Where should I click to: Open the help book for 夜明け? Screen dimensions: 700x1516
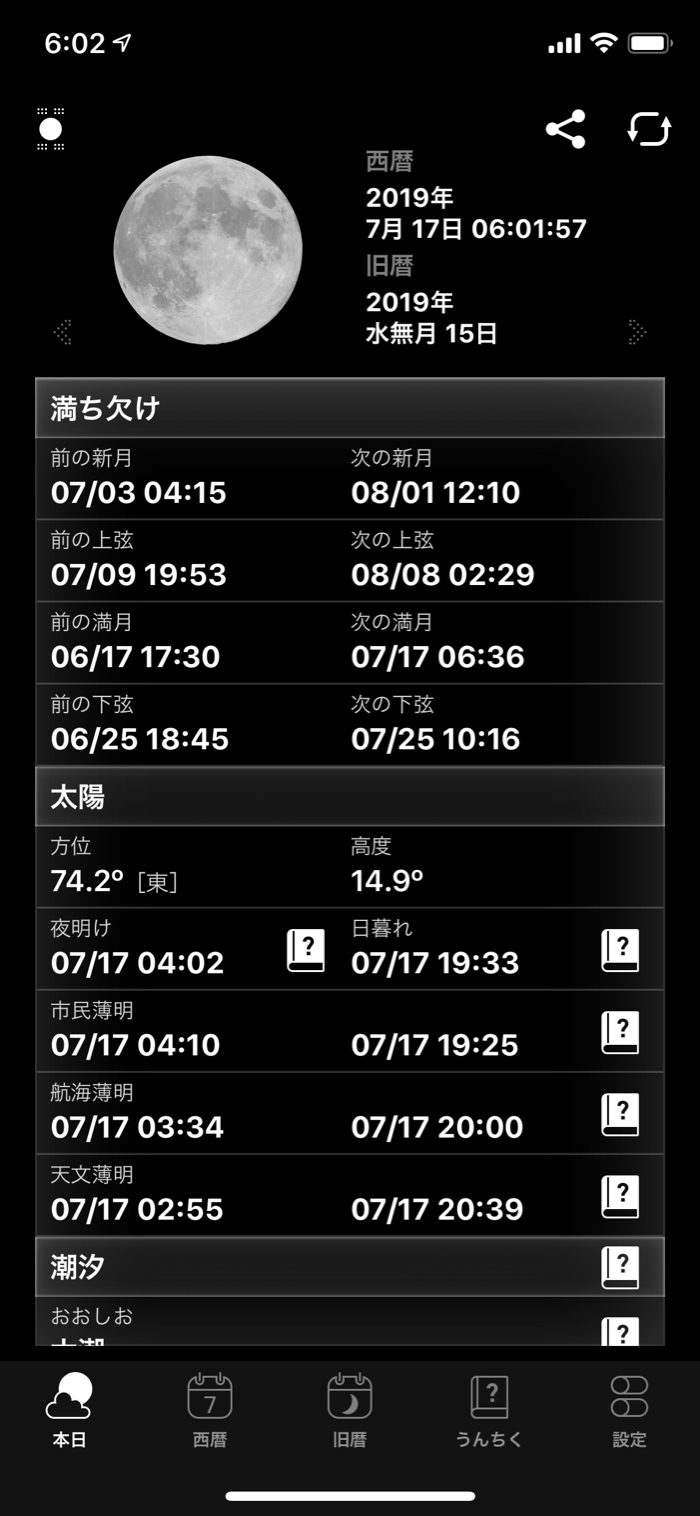(306, 950)
